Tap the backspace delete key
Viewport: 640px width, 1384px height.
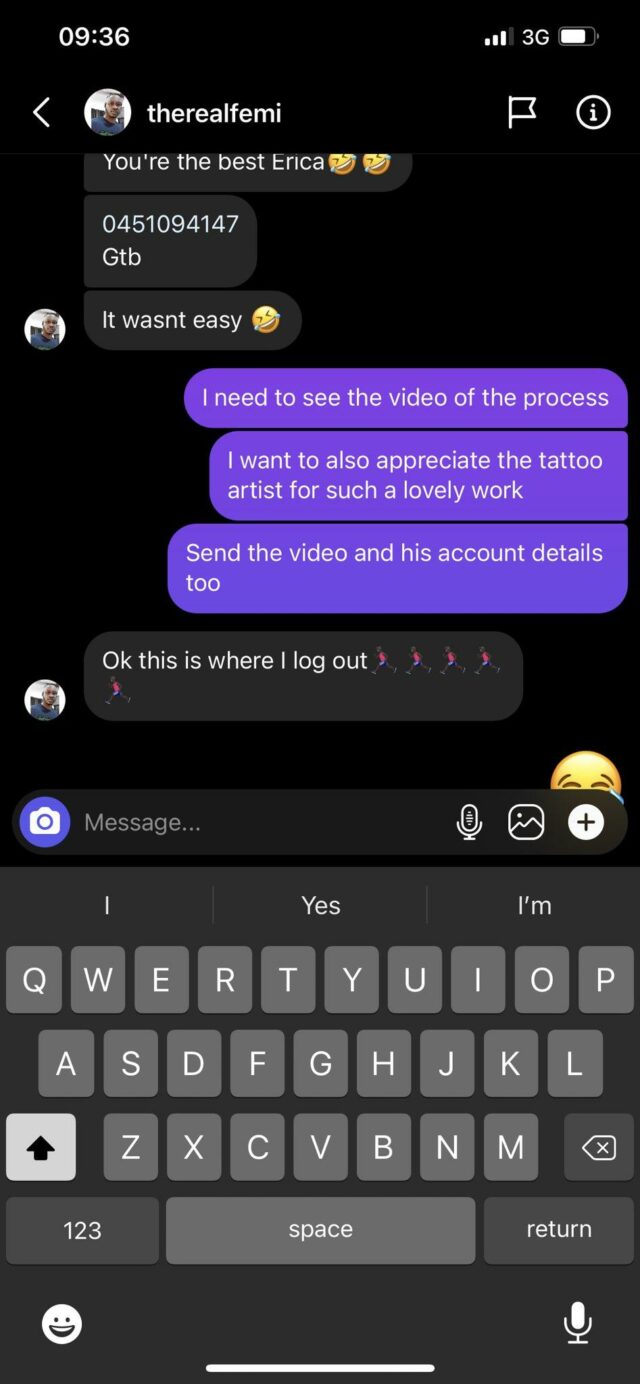[598, 1147]
